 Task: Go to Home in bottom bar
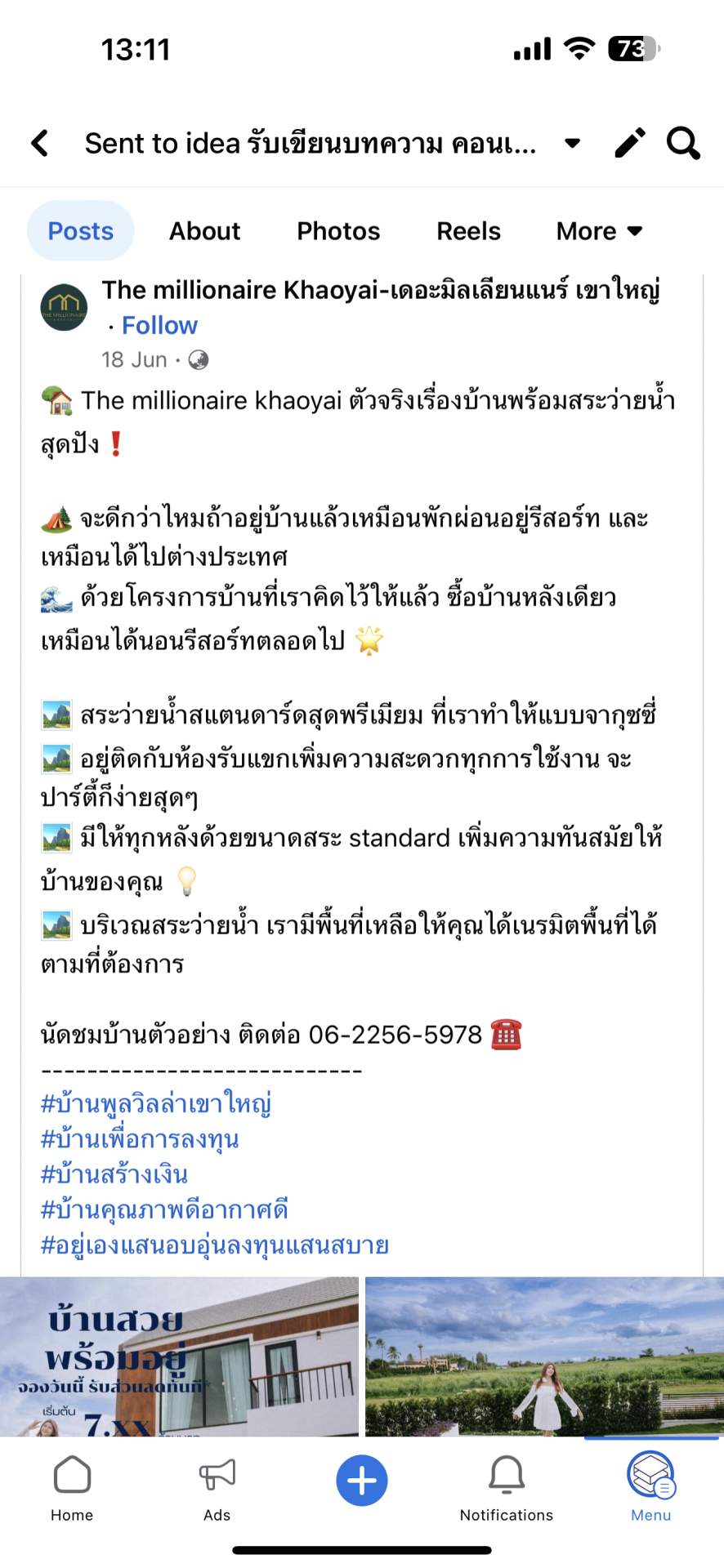point(72,1488)
